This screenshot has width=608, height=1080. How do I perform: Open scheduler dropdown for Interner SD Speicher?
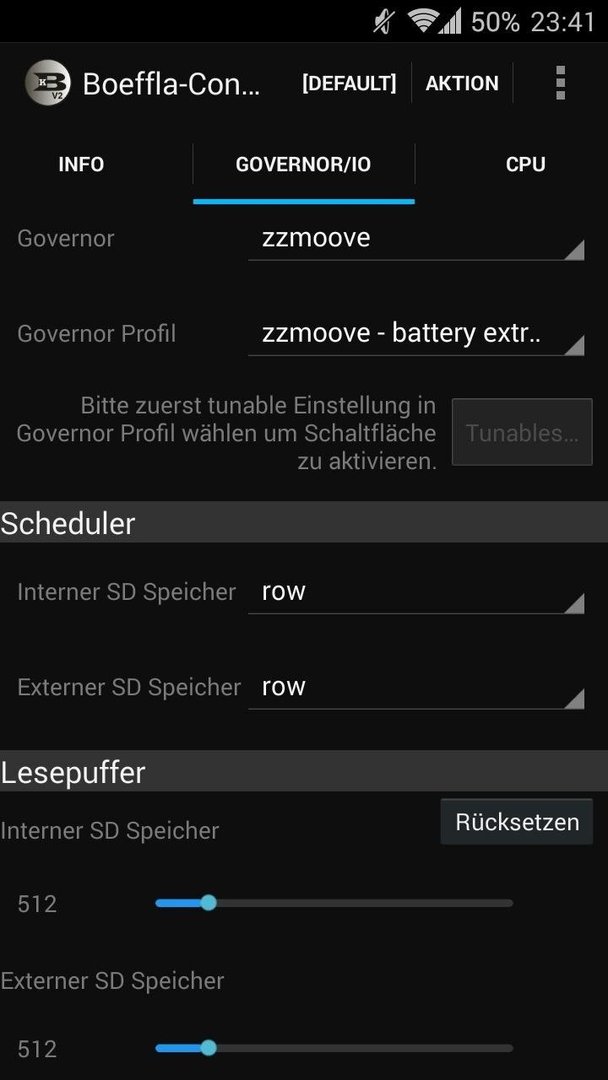pyautogui.click(x=416, y=592)
